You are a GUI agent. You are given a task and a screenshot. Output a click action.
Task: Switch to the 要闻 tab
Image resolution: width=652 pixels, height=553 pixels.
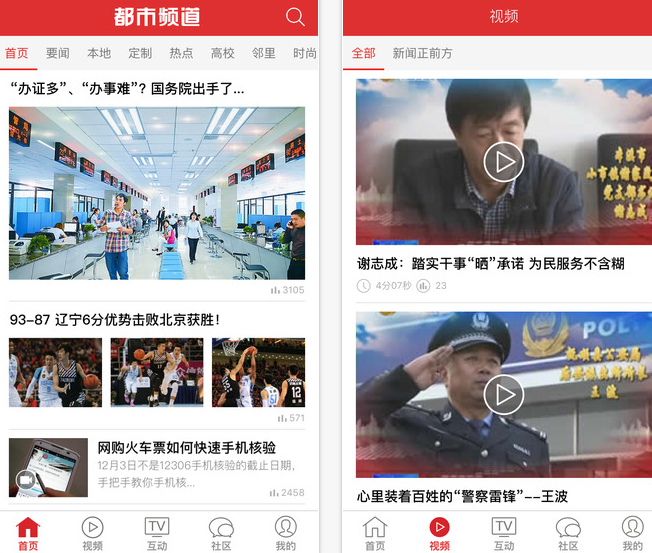point(58,53)
